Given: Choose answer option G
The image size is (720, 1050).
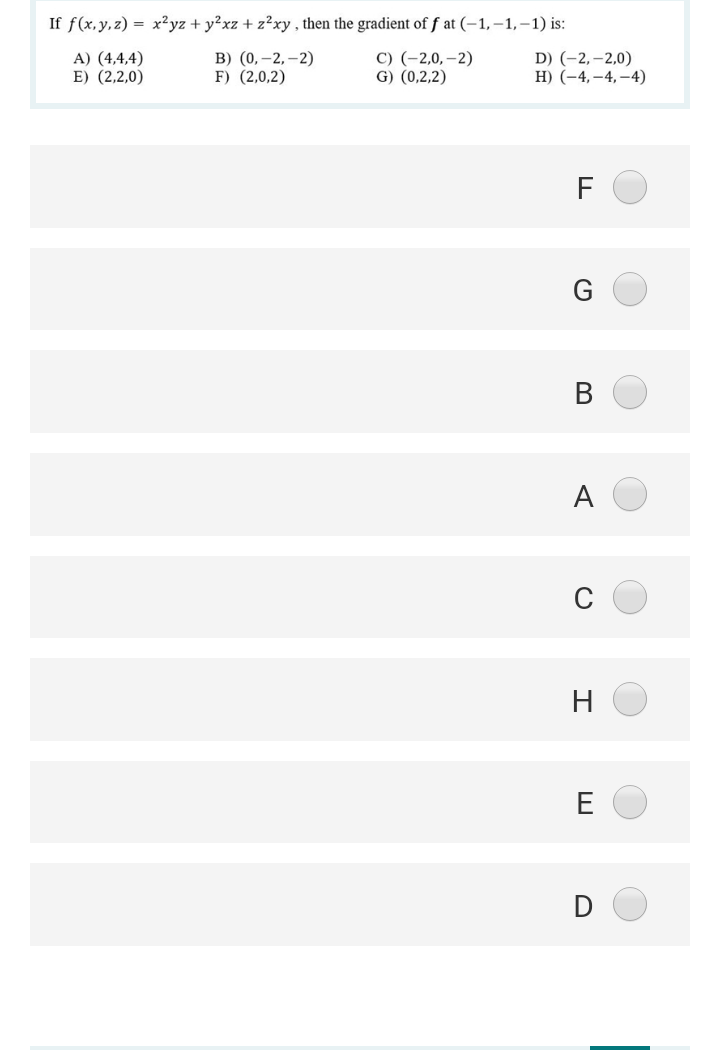Looking at the screenshot, I should click(x=630, y=290).
